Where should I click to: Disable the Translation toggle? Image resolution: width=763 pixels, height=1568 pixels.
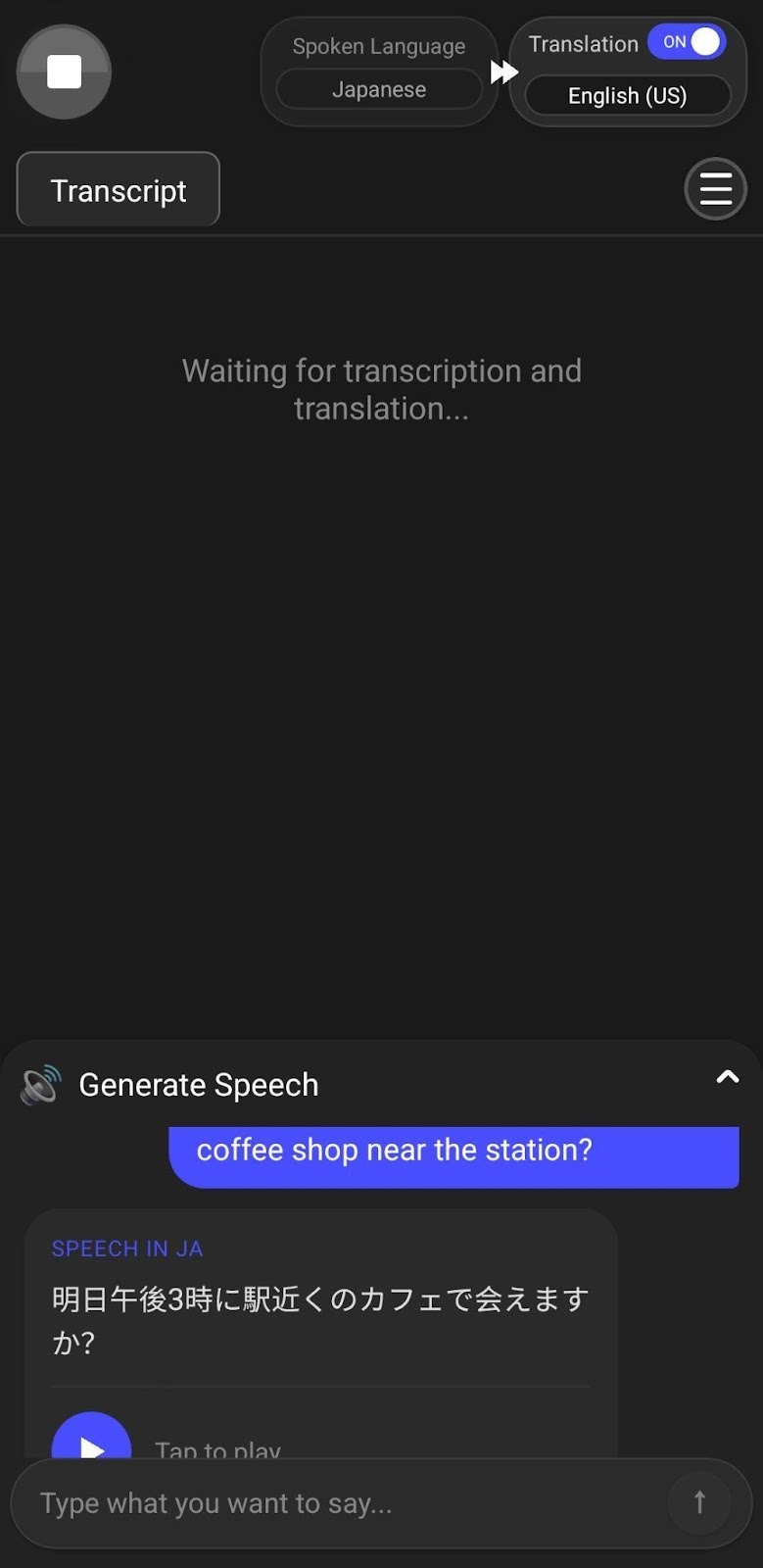point(687,41)
